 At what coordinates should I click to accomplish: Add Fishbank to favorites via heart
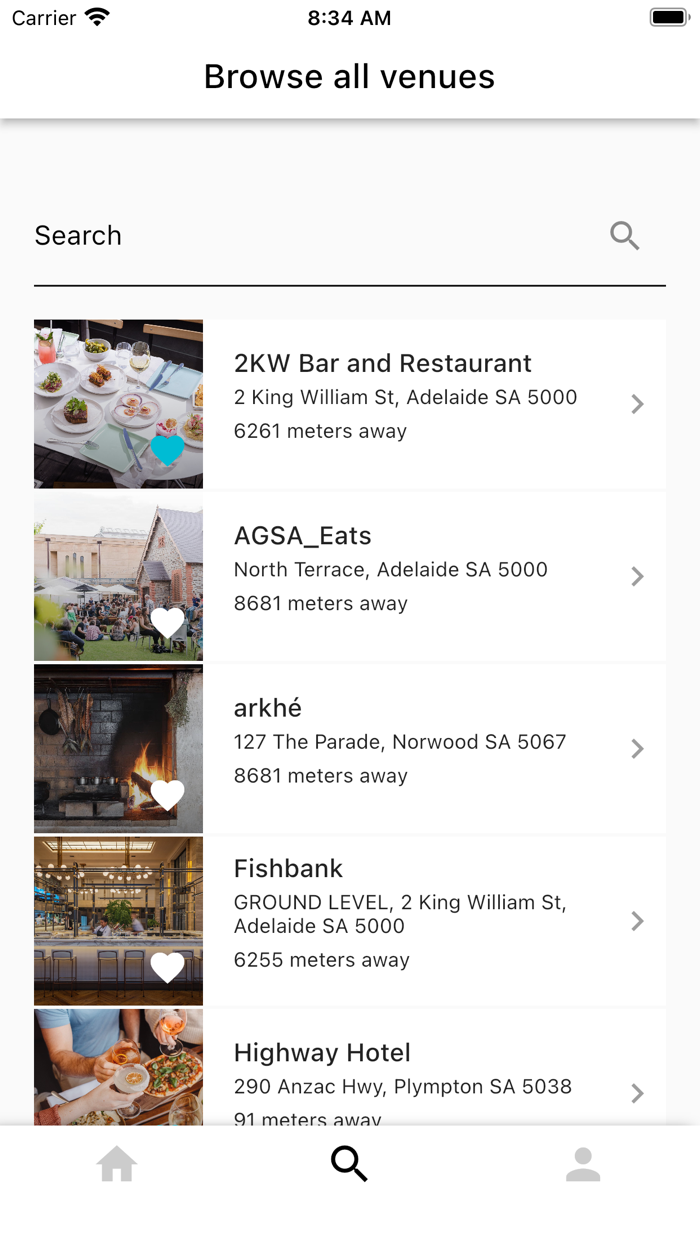167,967
